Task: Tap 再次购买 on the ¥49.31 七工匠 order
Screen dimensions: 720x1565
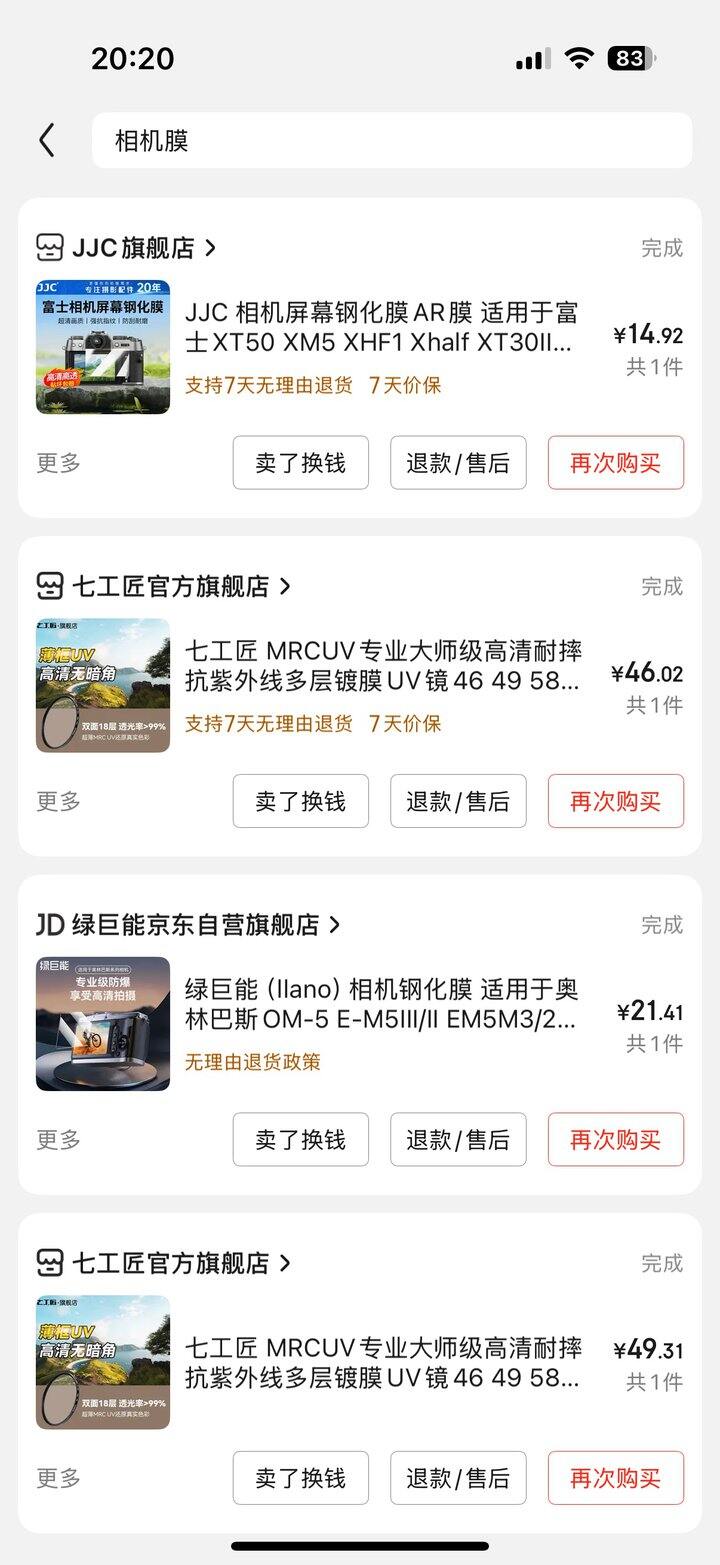Action: click(615, 1477)
